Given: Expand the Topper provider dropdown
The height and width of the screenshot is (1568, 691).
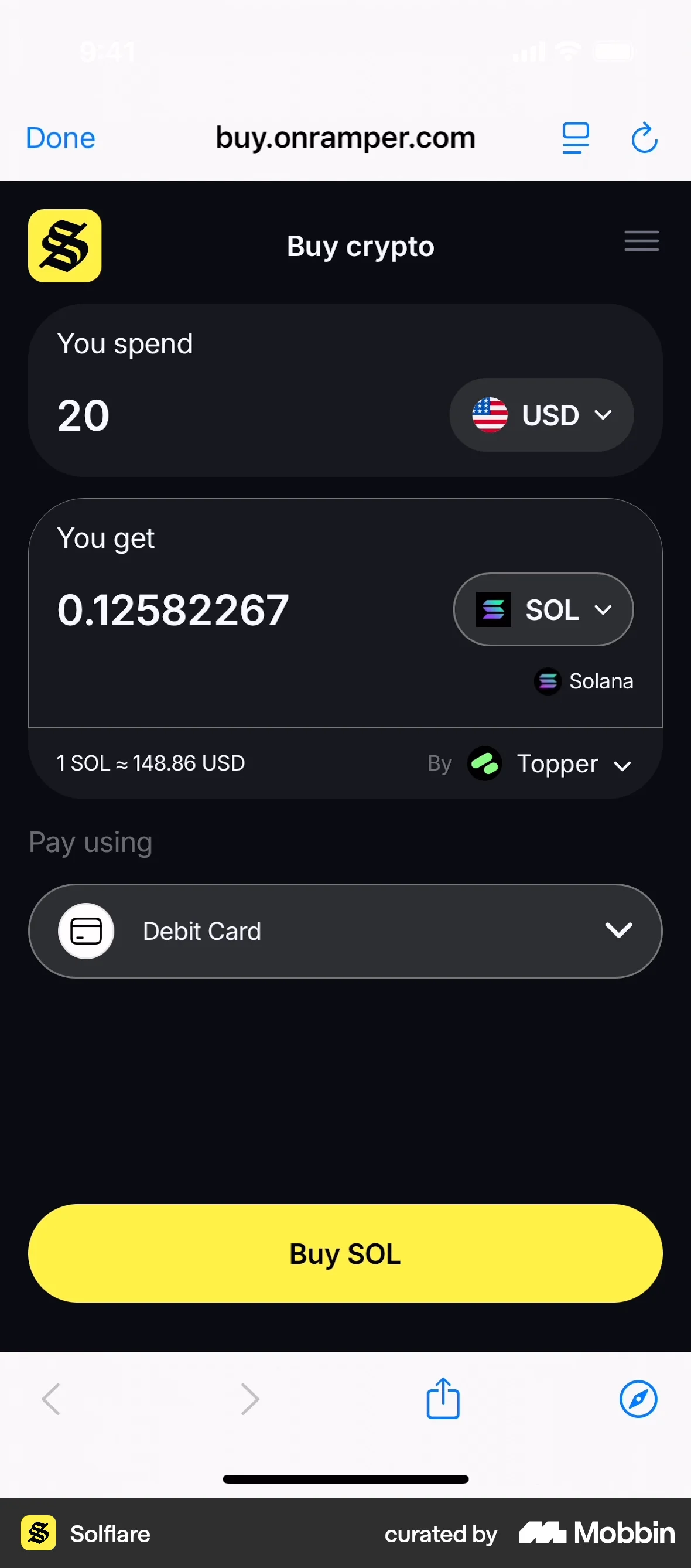Looking at the screenshot, I should coord(622,765).
